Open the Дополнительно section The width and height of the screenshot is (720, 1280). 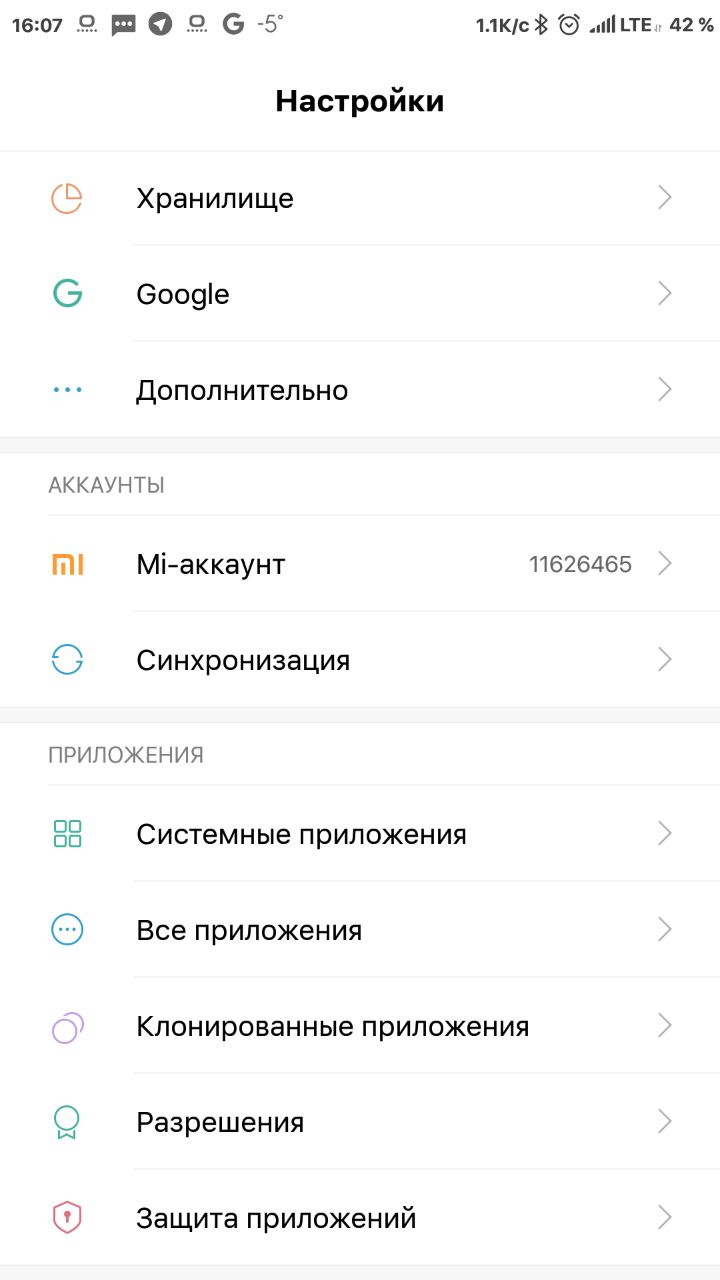point(360,390)
